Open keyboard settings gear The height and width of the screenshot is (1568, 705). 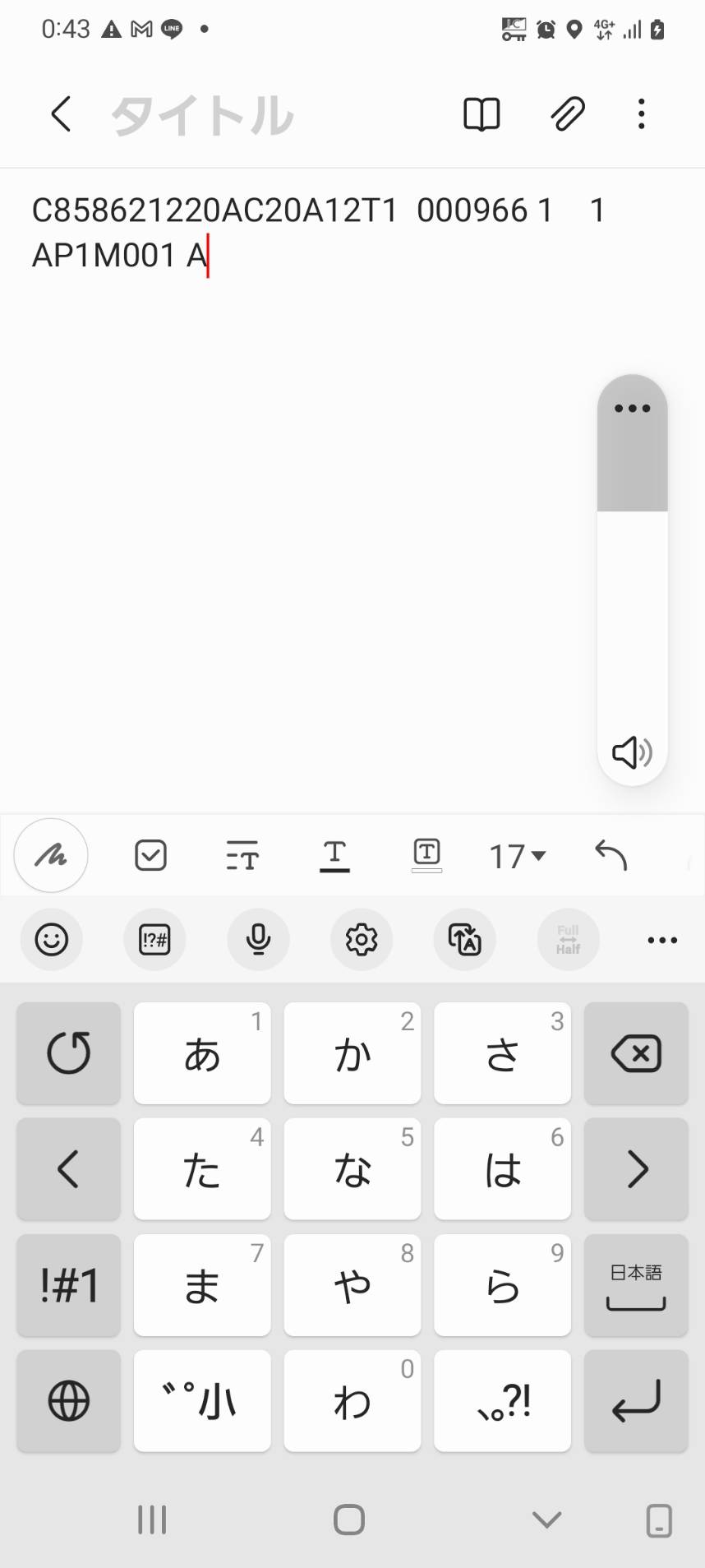[x=362, y=940]
